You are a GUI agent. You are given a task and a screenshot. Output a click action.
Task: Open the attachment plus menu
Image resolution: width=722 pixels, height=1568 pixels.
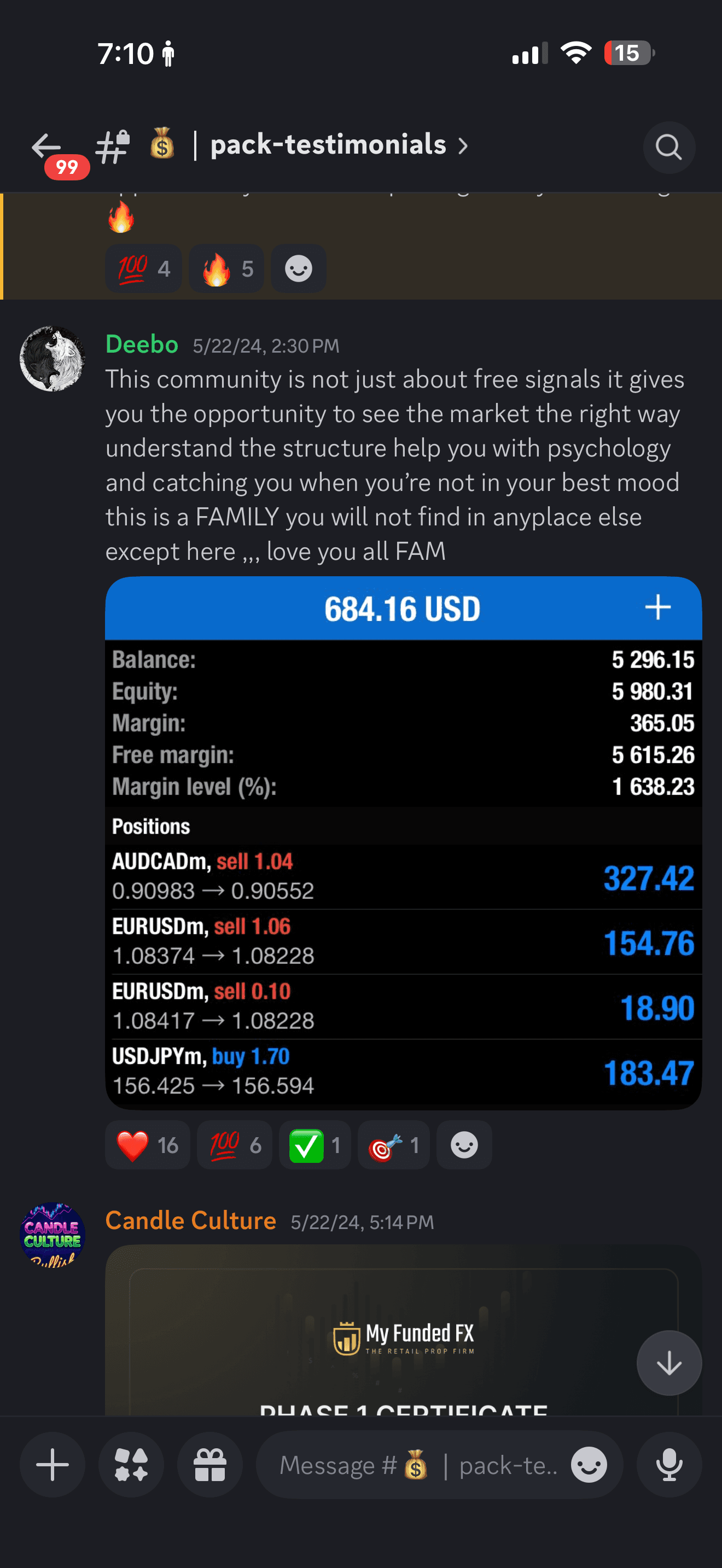point(53,1465)
